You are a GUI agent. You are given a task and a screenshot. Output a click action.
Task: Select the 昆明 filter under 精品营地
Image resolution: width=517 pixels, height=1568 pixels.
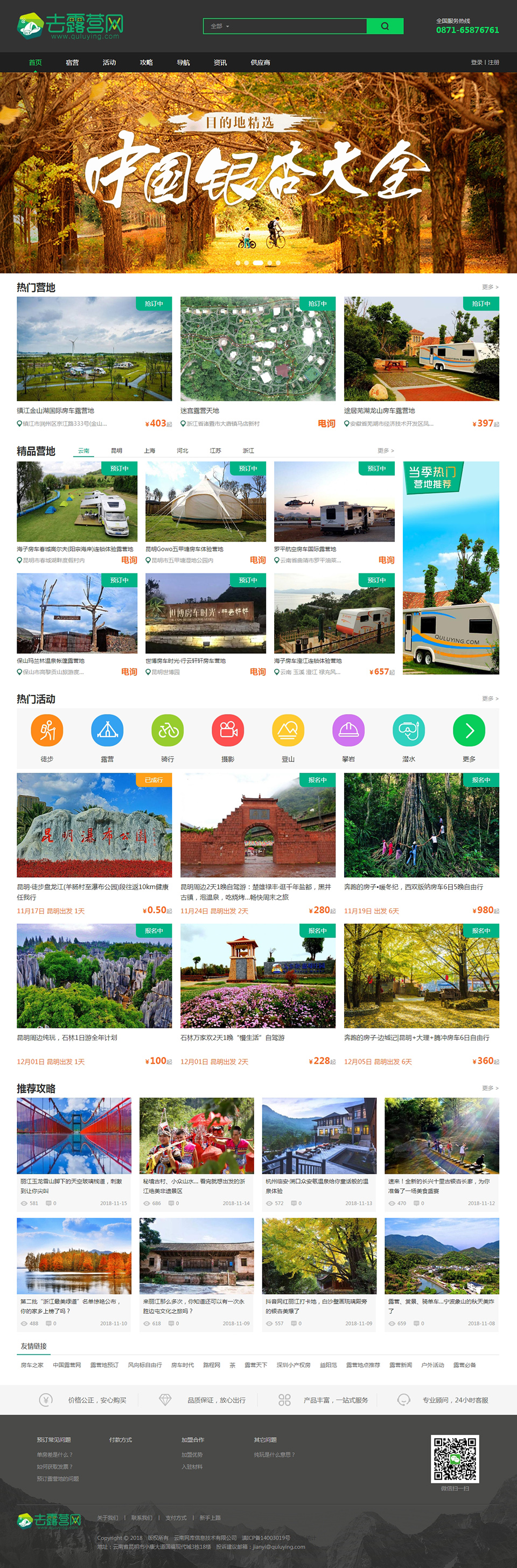116,451
